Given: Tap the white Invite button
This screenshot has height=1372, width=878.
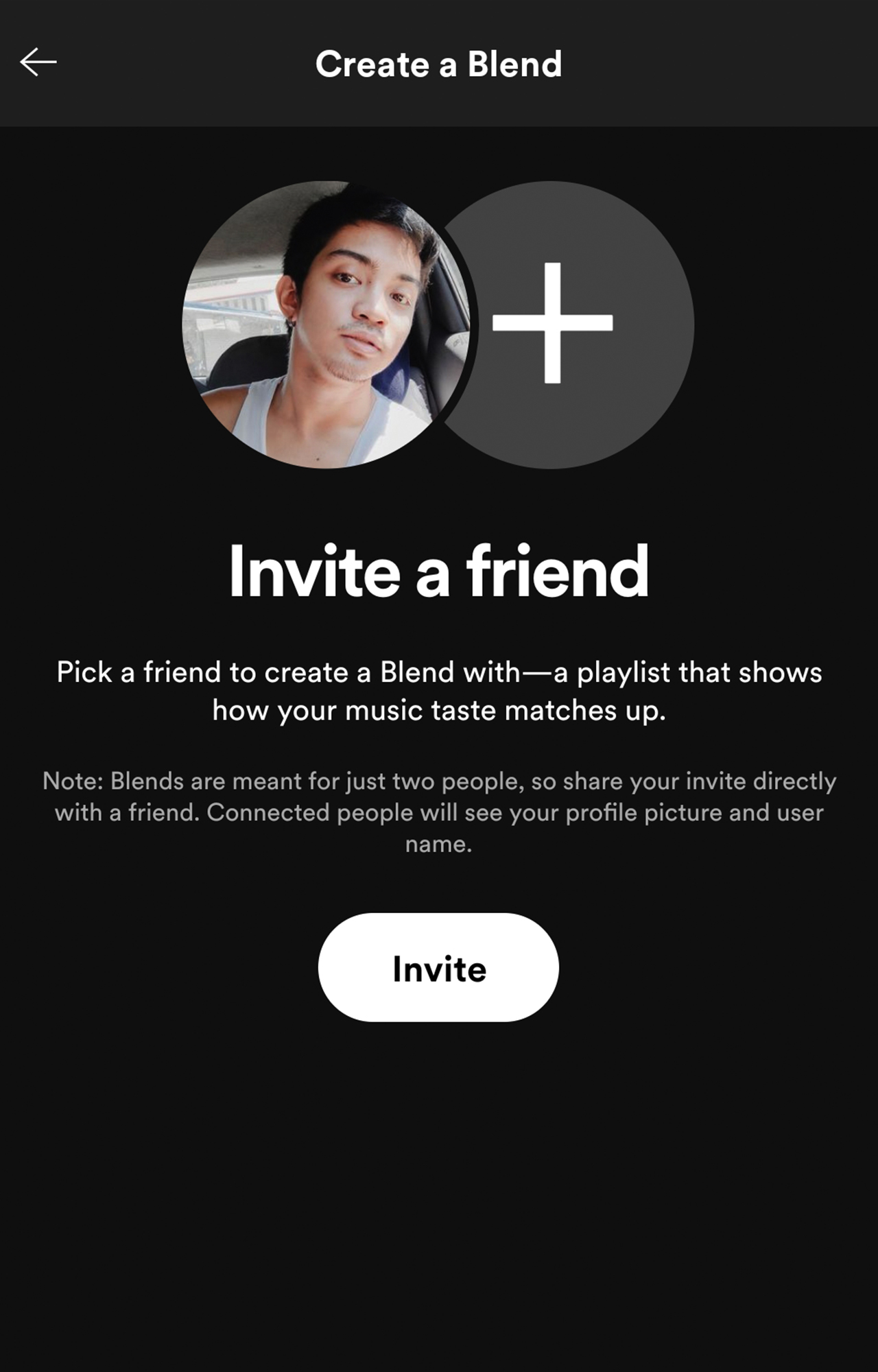Looking at the screenshot, I should click(438, 967).
